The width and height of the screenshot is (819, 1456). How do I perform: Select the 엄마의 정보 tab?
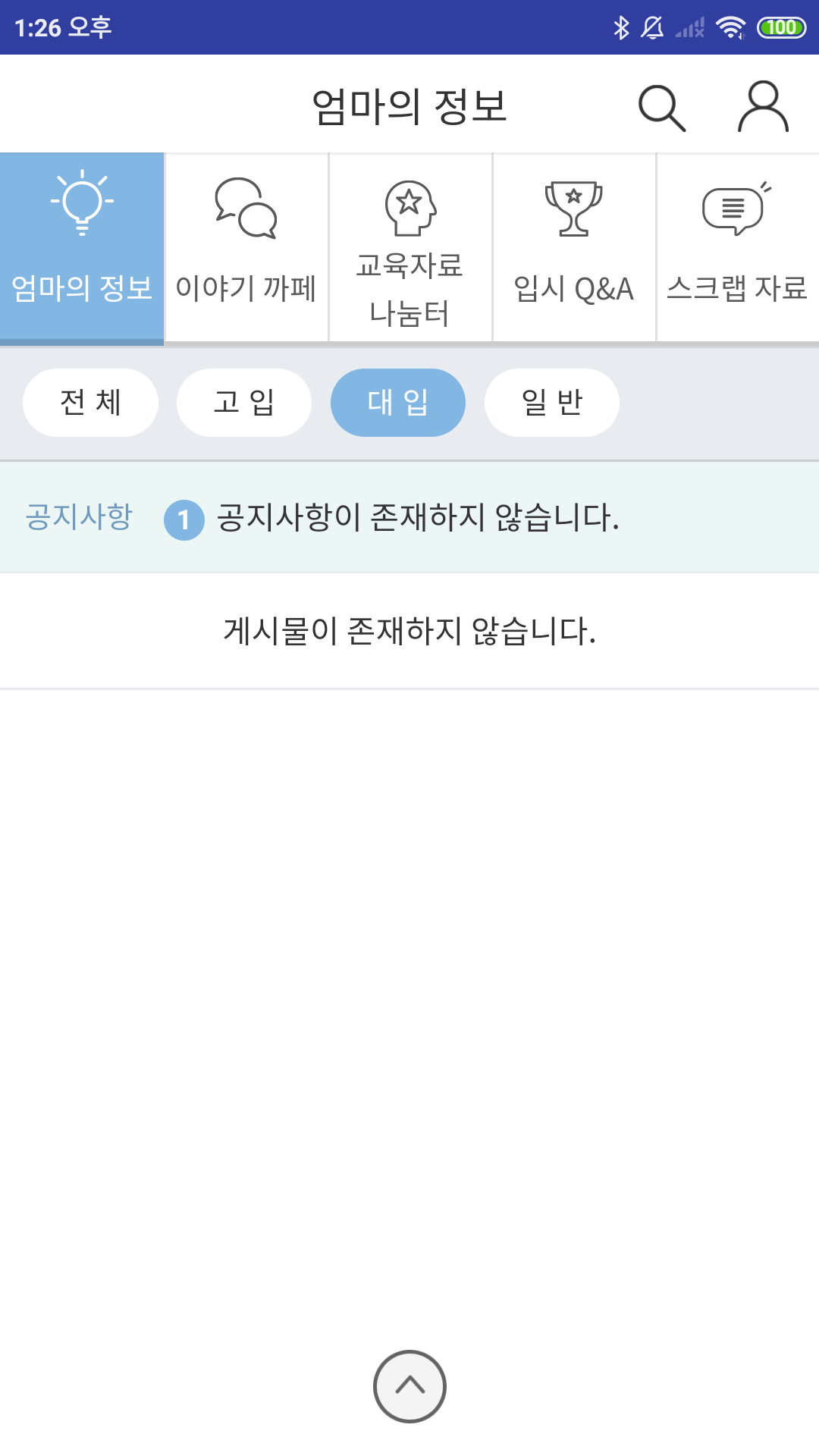tap(82, 248)
